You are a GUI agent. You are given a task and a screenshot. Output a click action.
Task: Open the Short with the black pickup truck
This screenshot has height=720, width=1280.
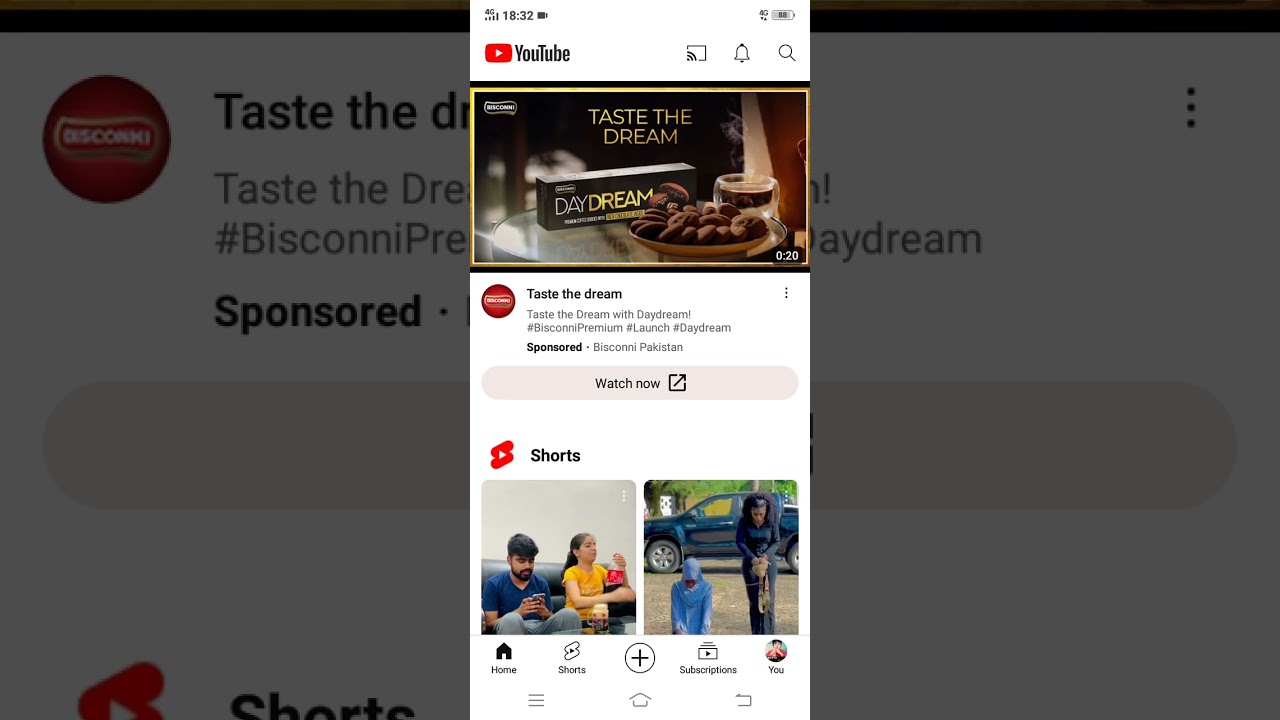pos(721,560)
